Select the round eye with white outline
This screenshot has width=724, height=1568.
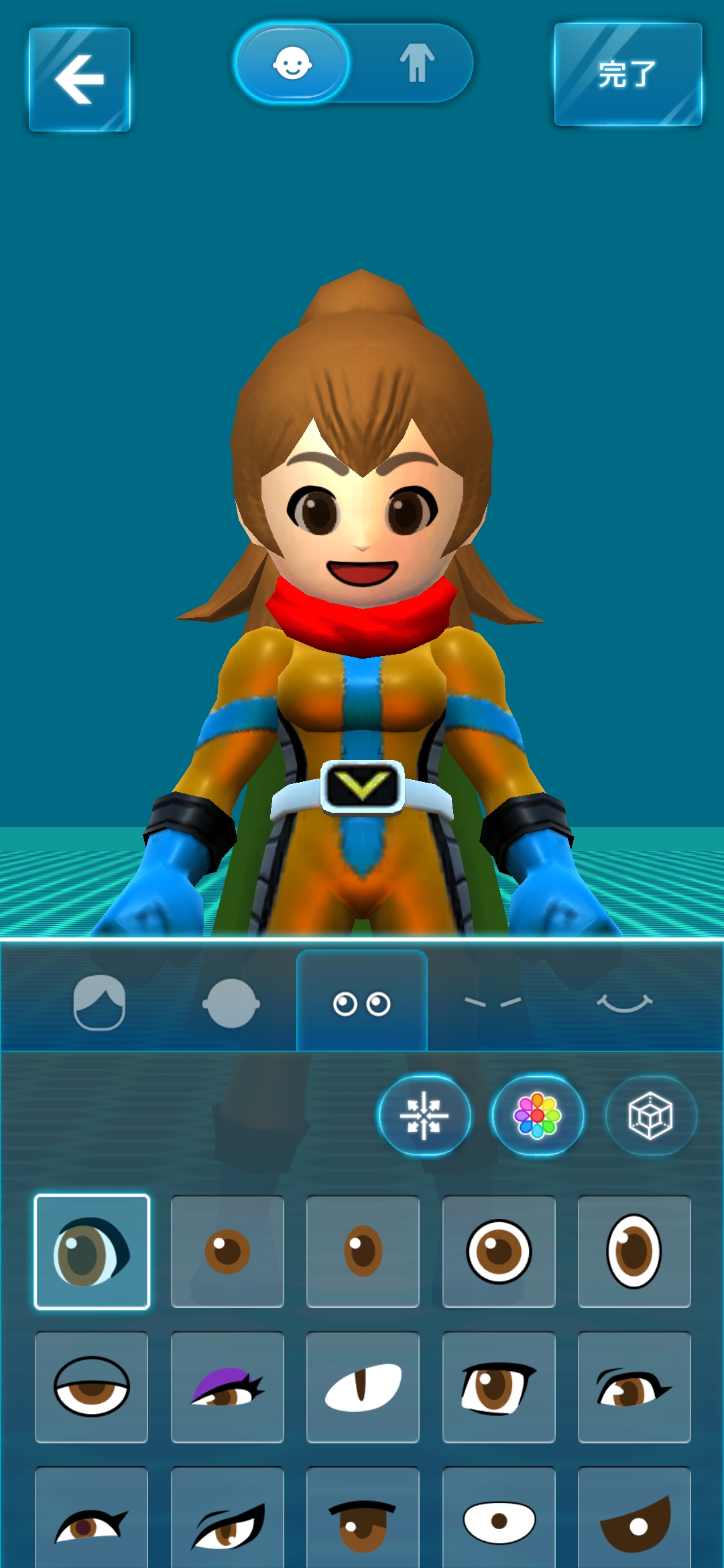coord(499,1251)
